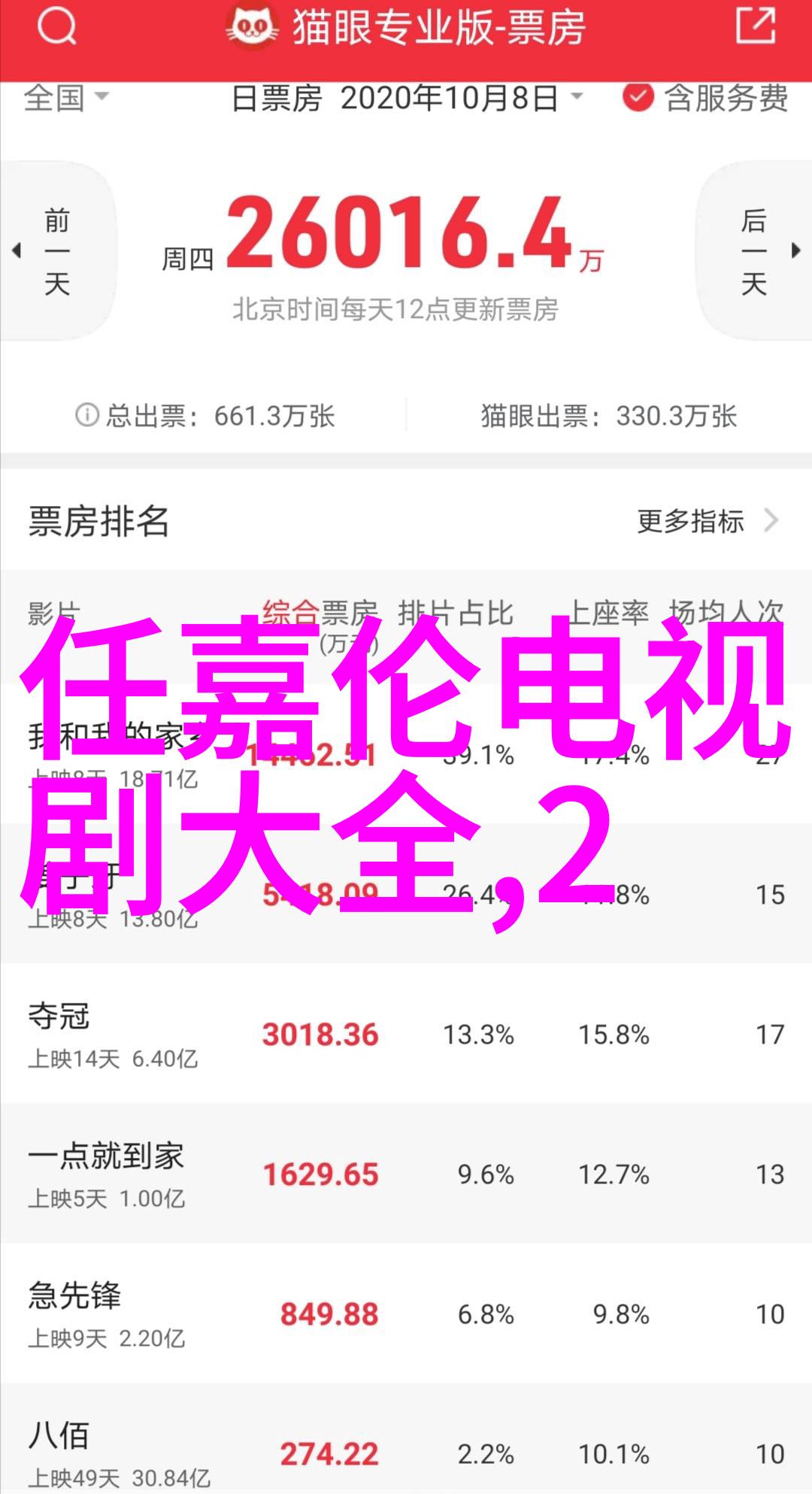The height and width of the screenshot is (1494, 812).
Task: Open the 急先锋 movie row
Action: tap(406, 1314)
